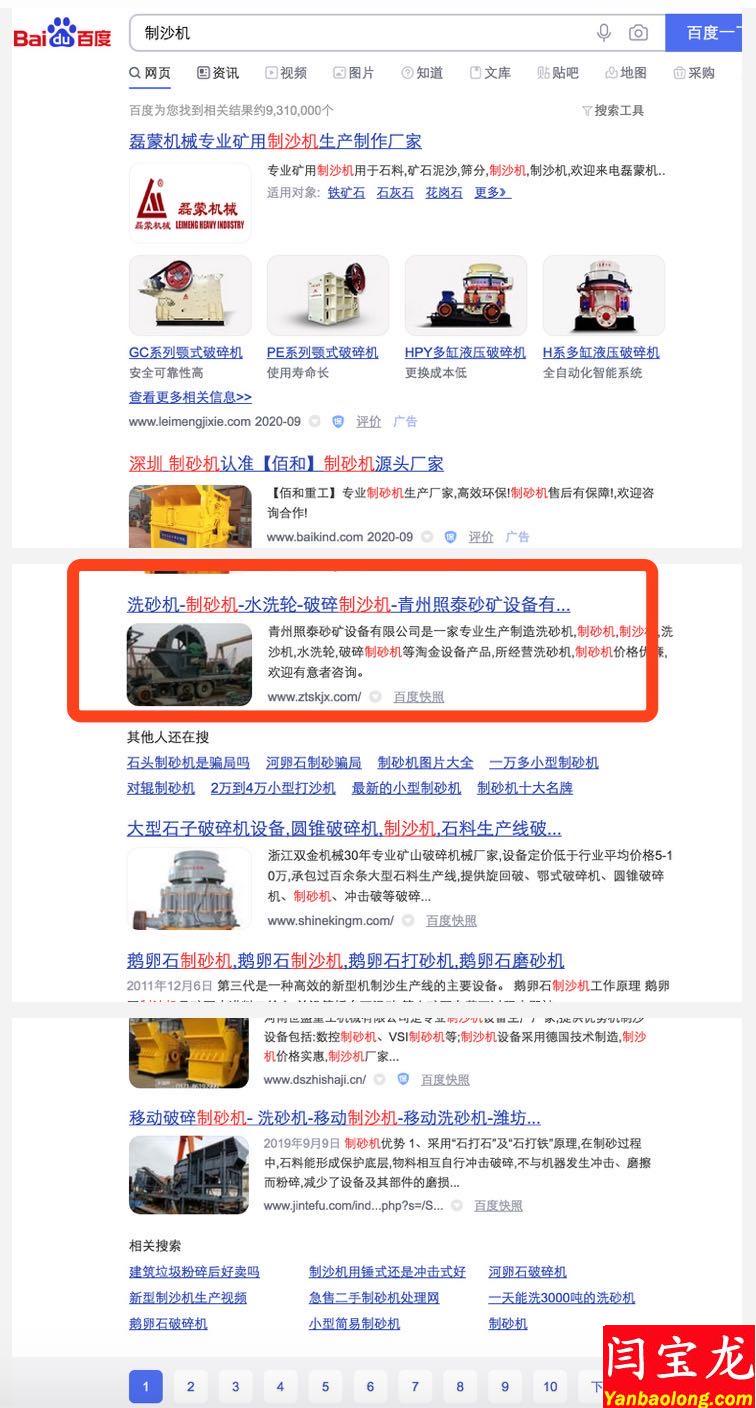Screen dimensions: 756x1408
Task: View 百度快照 for www.shinekingm.com
Action: (x=451, y=920)
